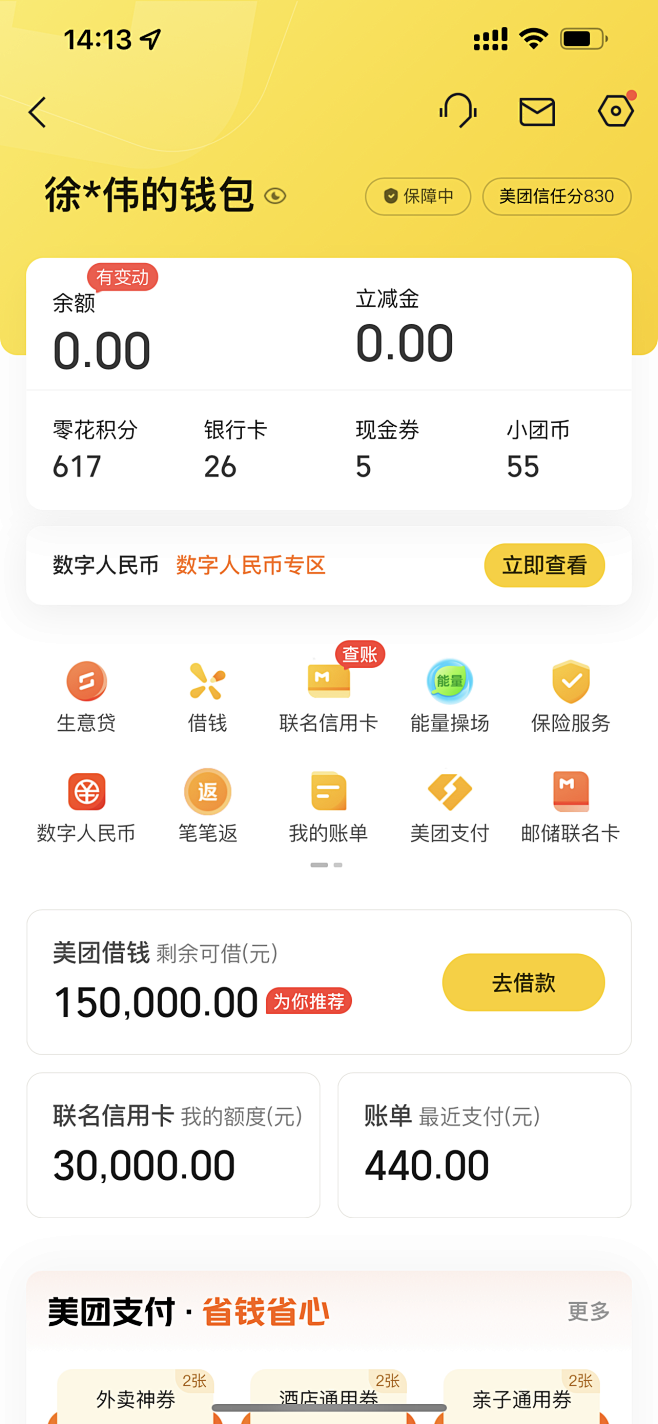The height and width of the screenshot is (1424, 658).
Task: Tap 更多 in 美团支付 section
Action: 588,1311
